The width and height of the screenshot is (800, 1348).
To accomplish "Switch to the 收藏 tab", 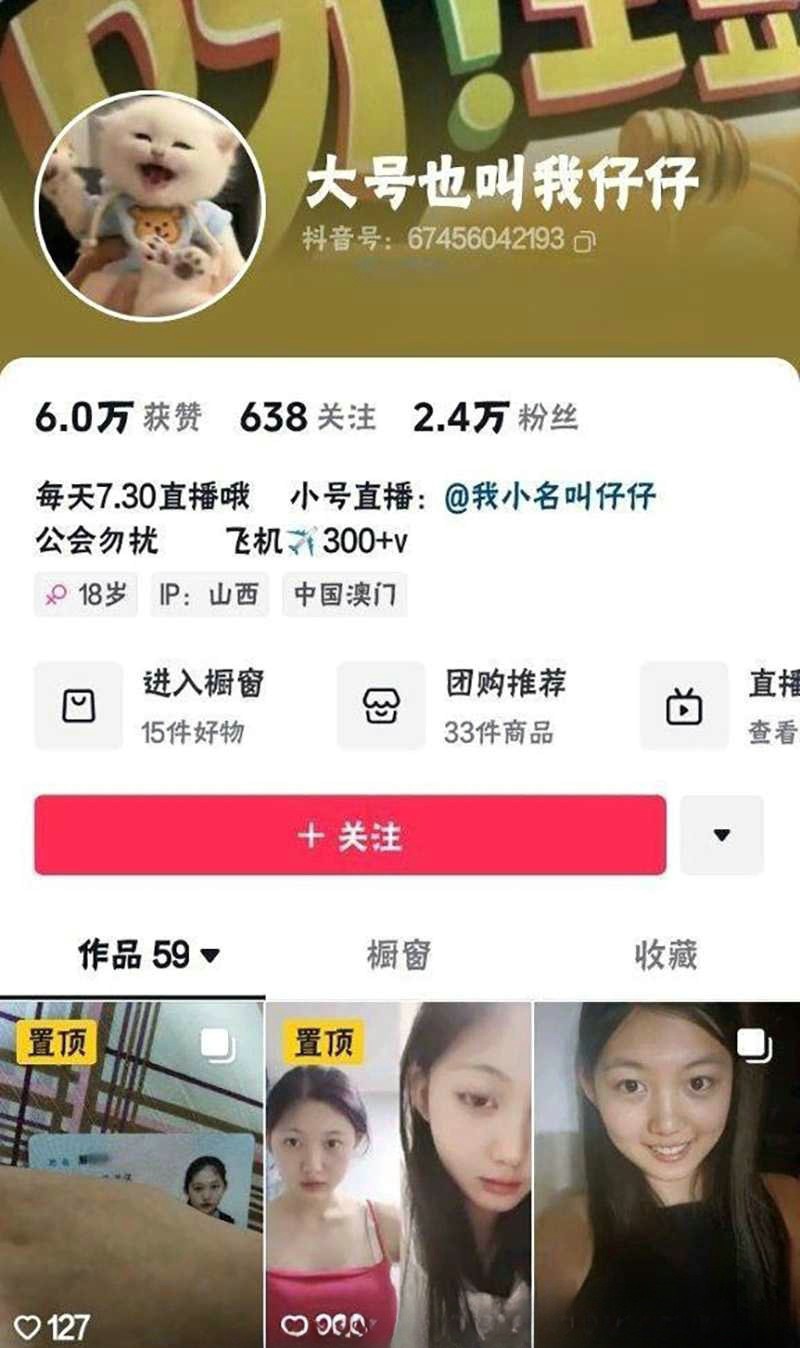I will (665, 956).
